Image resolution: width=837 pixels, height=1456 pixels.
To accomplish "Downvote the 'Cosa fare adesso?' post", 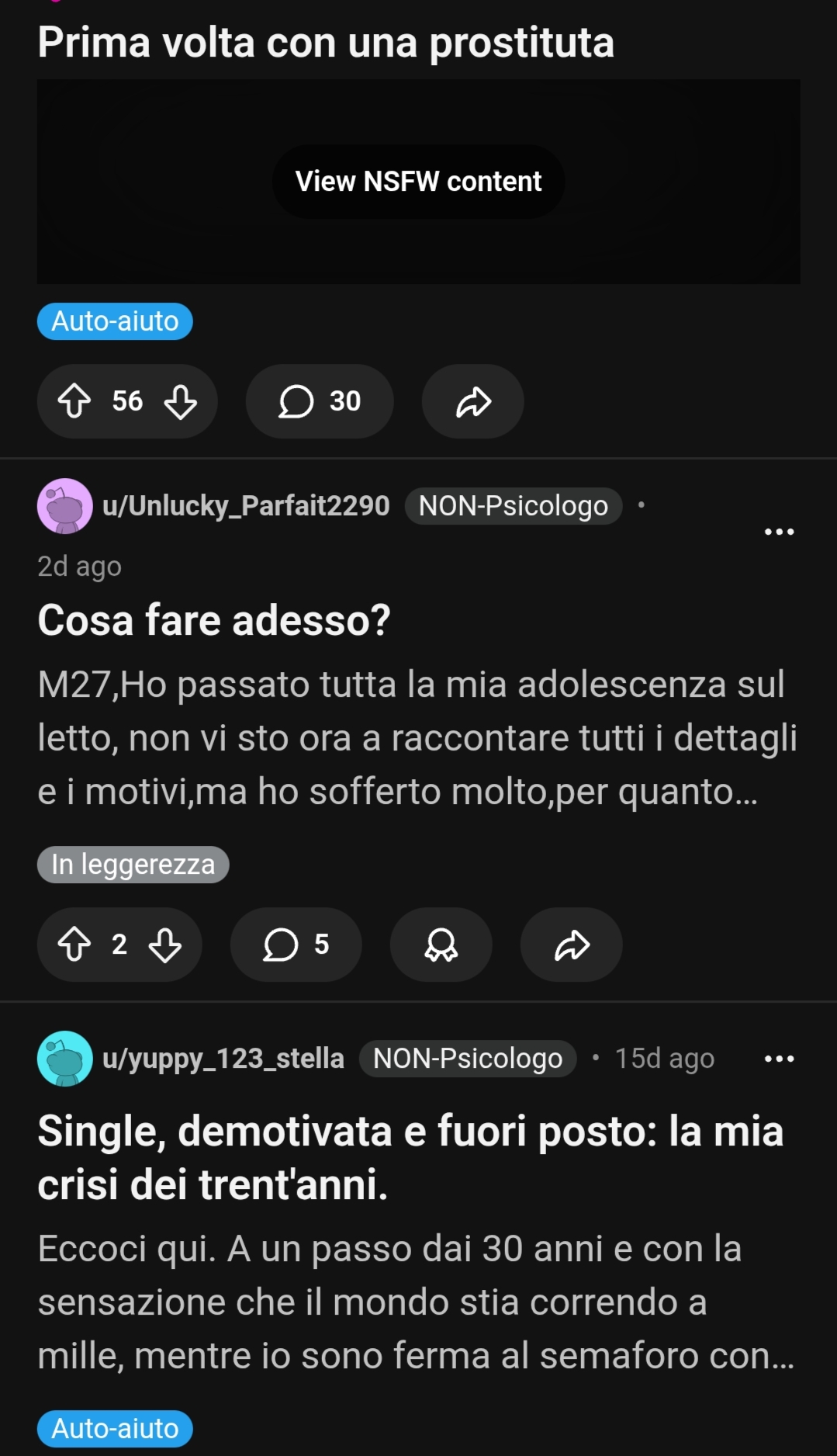I will (x=165, y=945).
